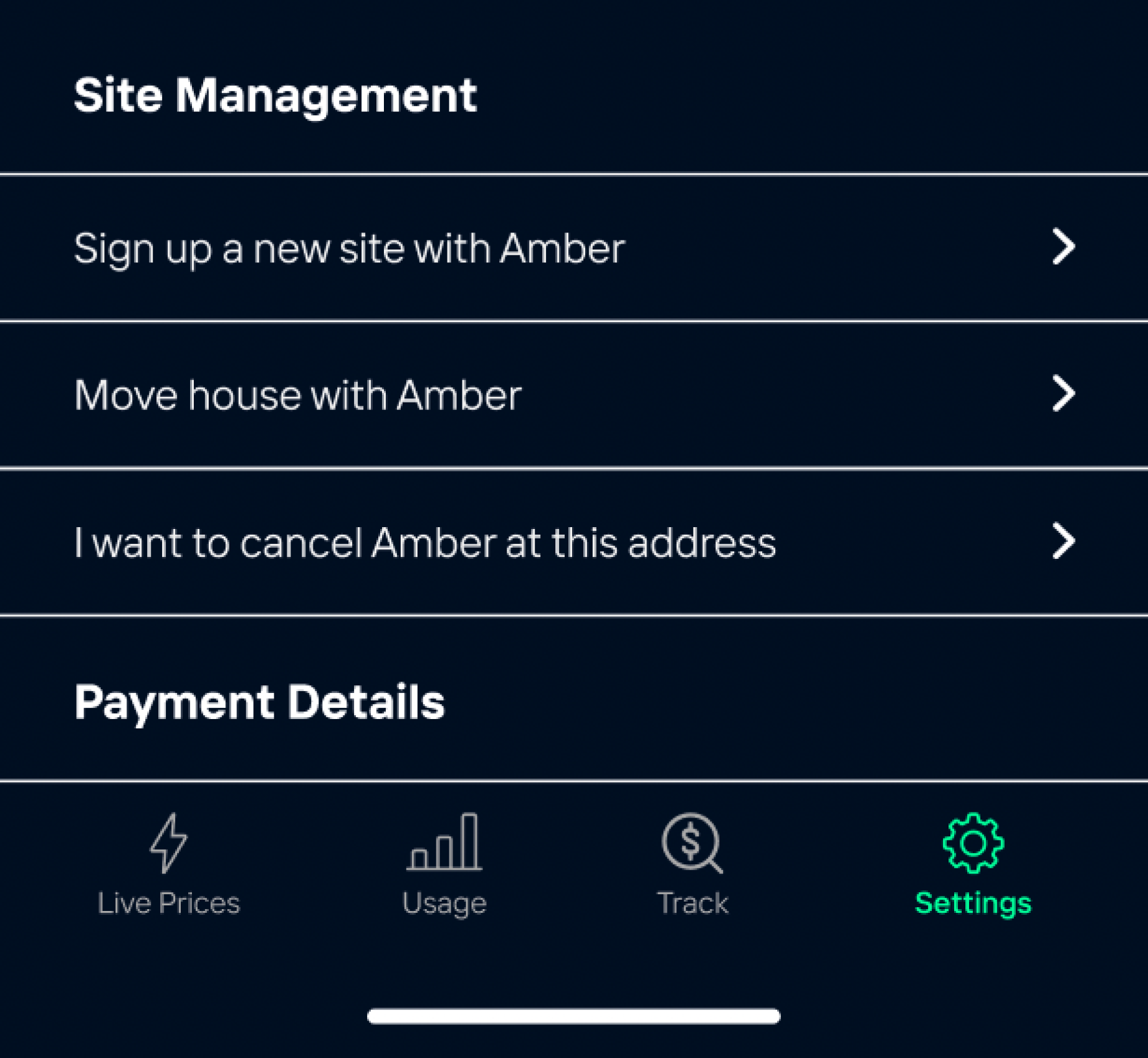Image resolution: width=1148 pixels, height=1058 pixels.
Task: Open Sign up a new site with Amber
Action: click(573, 248)
